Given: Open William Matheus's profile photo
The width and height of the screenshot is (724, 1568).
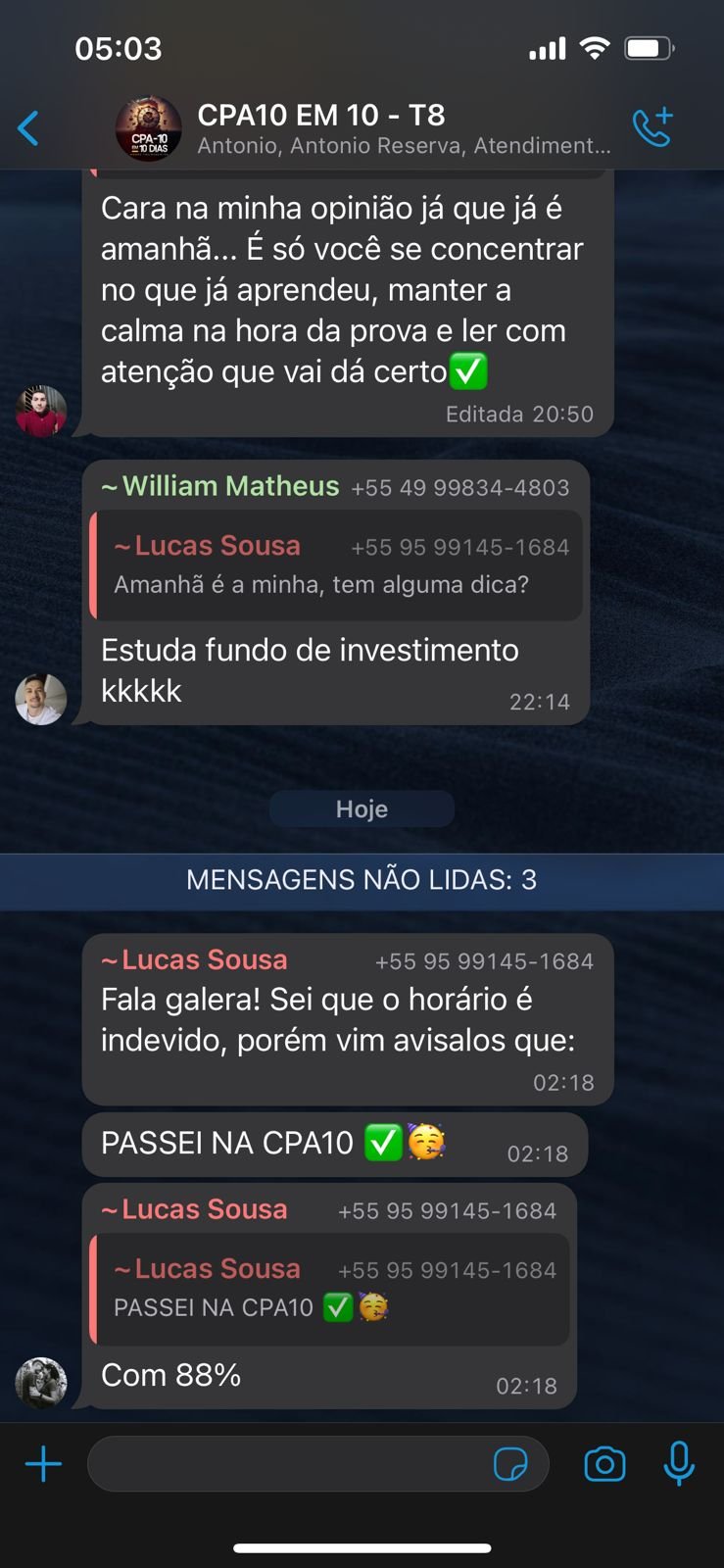Looking at the screenshot, I should click(x=41, y=700).
